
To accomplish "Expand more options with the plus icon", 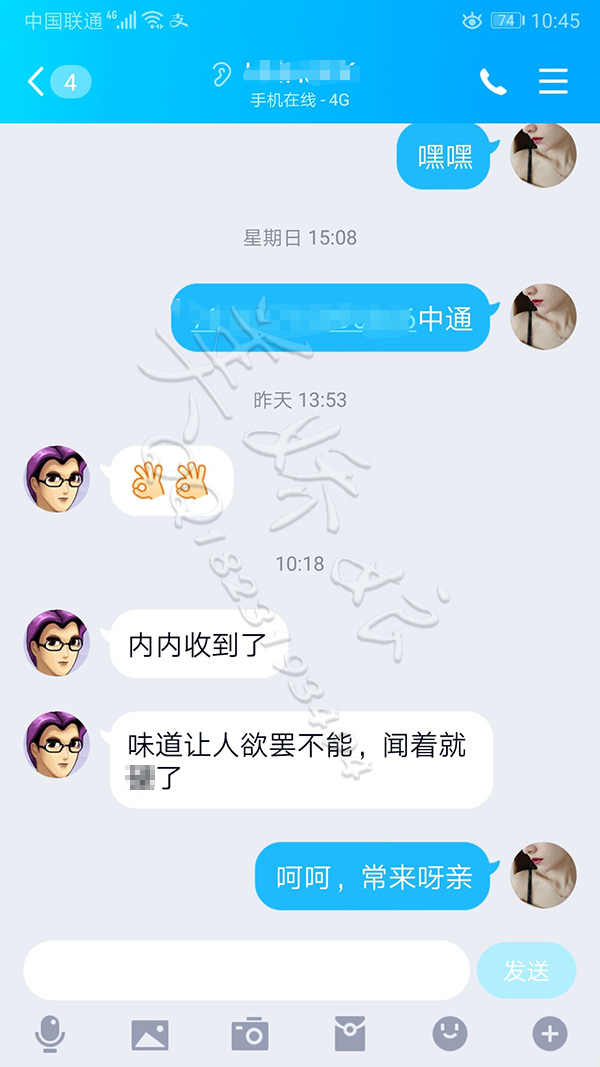I will [550, 1034].
